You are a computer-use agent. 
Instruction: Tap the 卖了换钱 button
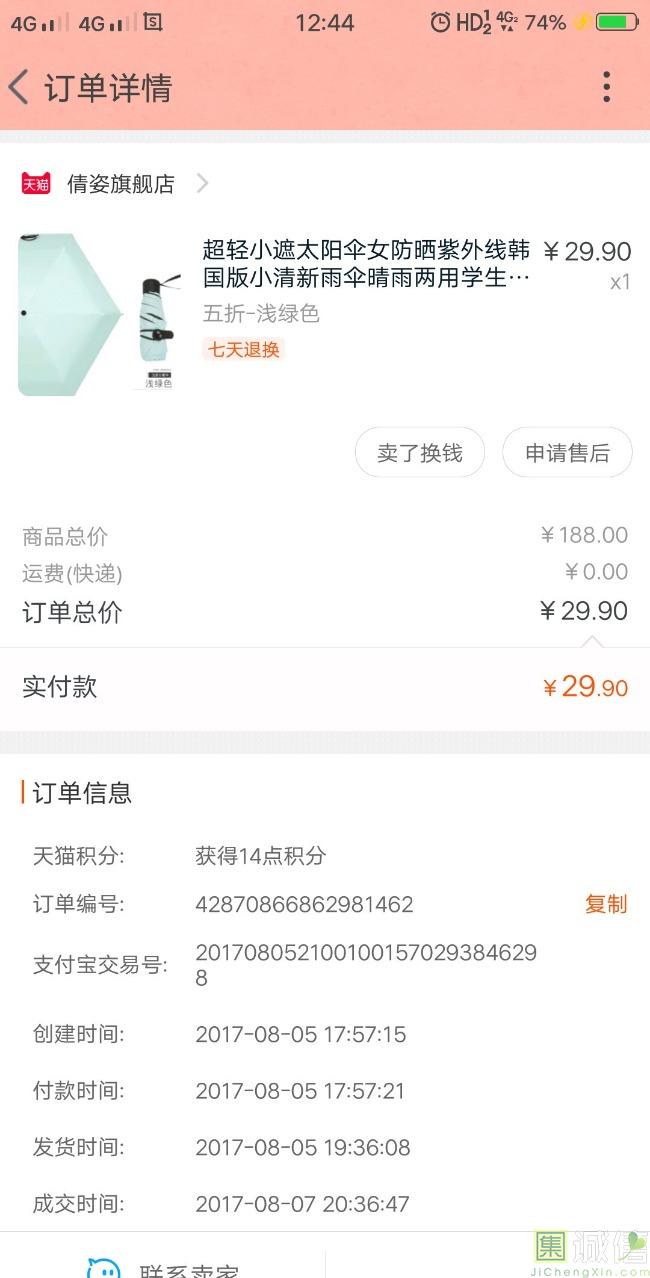pos(420,453)
